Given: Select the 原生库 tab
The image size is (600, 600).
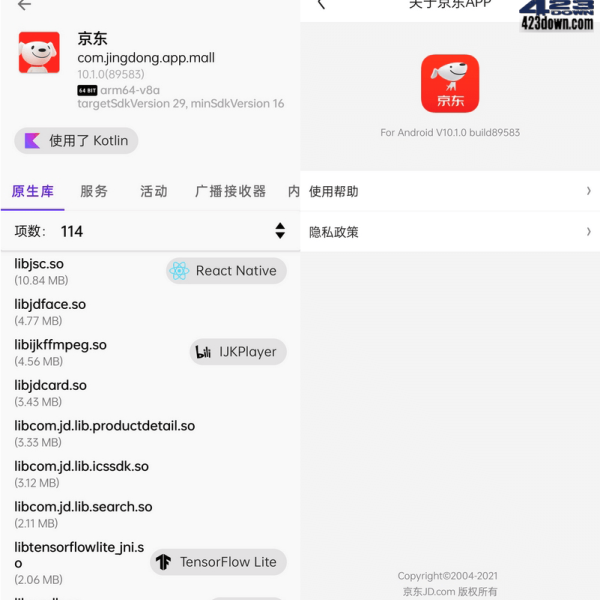Looking at the screenshot, I should coord(33,191).
